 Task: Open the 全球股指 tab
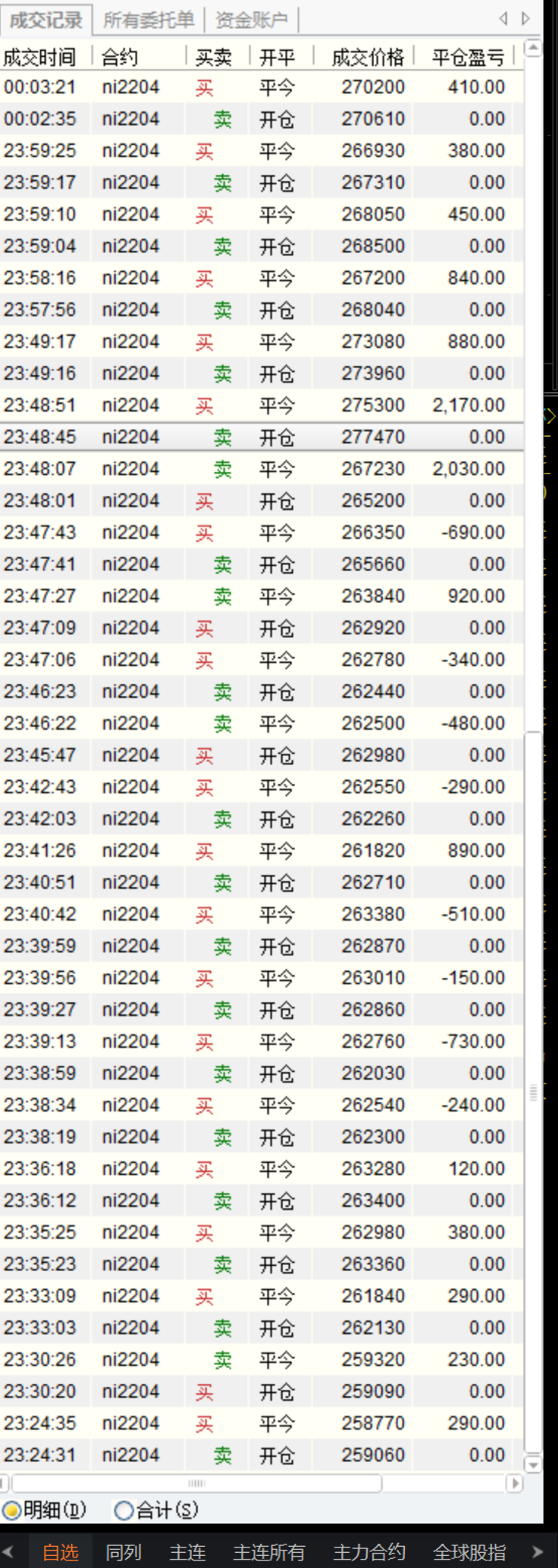(469, 1552)
